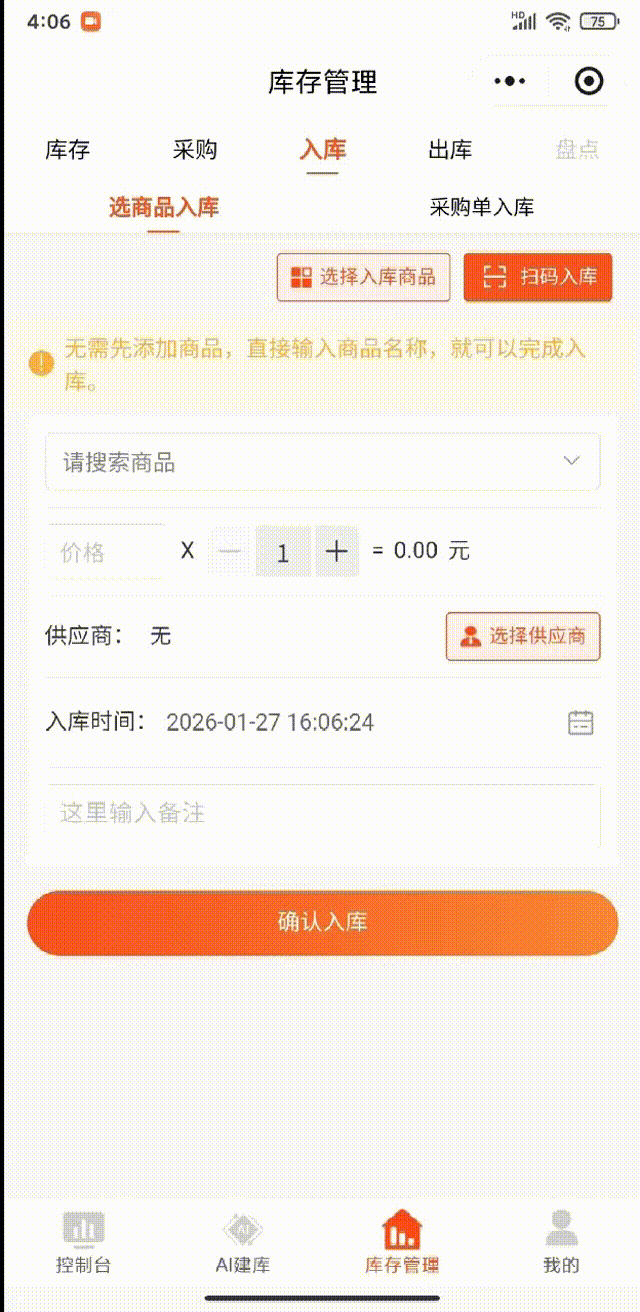Screen dimensions: 640x1312
Task: Switch to the 库存 tab
Action: 68,150
